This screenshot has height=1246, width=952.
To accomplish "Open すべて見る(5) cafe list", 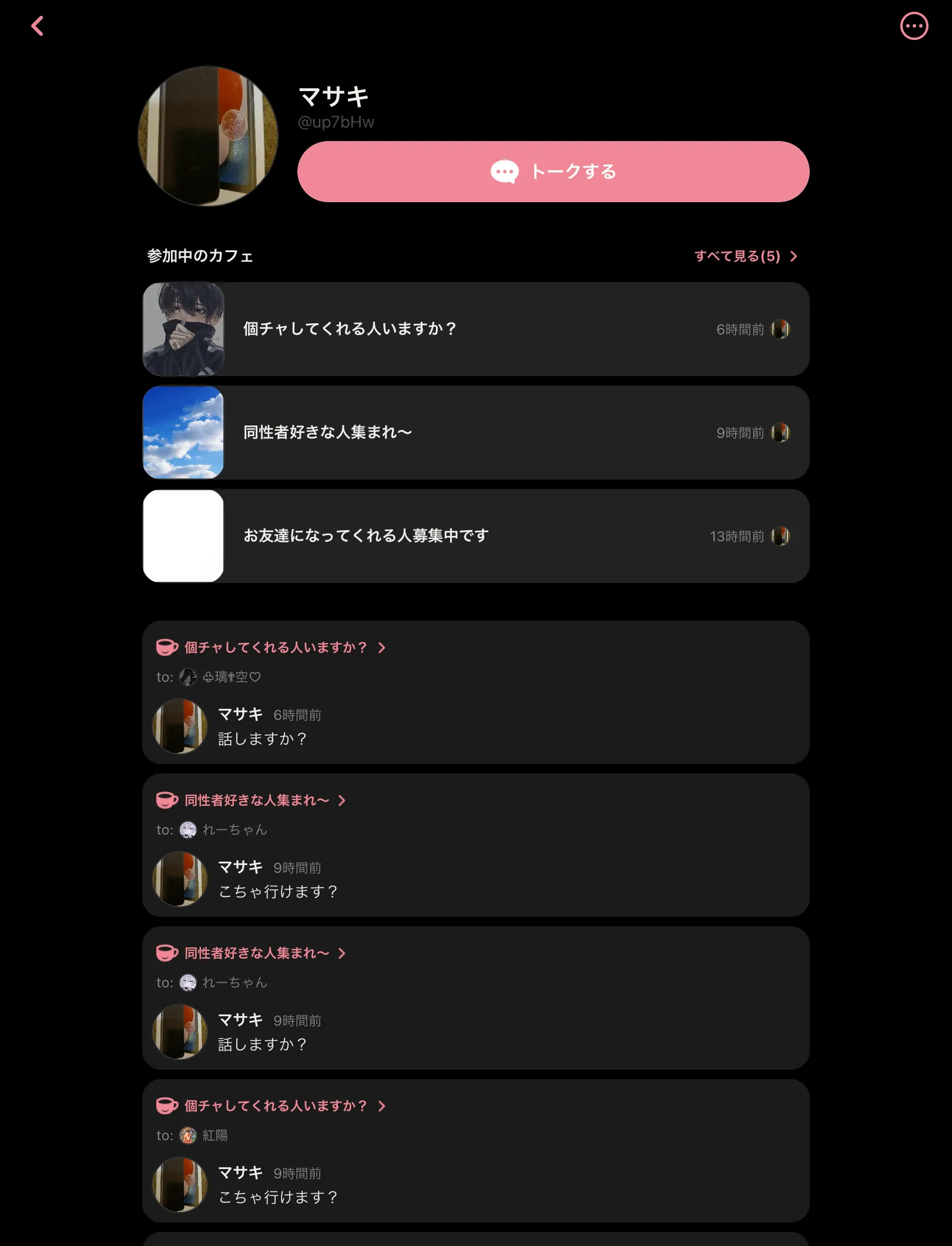I will coord(745,256).
